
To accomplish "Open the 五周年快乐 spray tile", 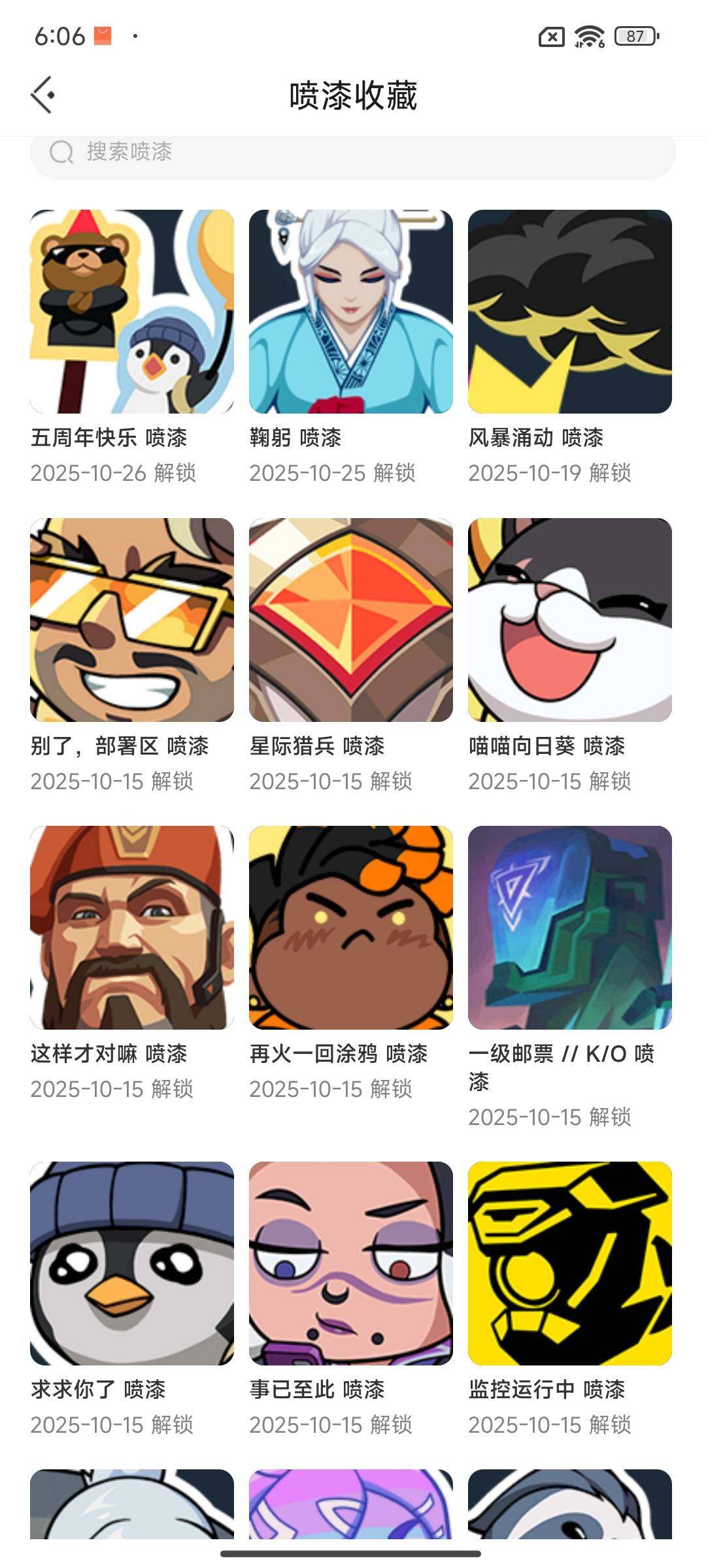I will click(132, 312).
